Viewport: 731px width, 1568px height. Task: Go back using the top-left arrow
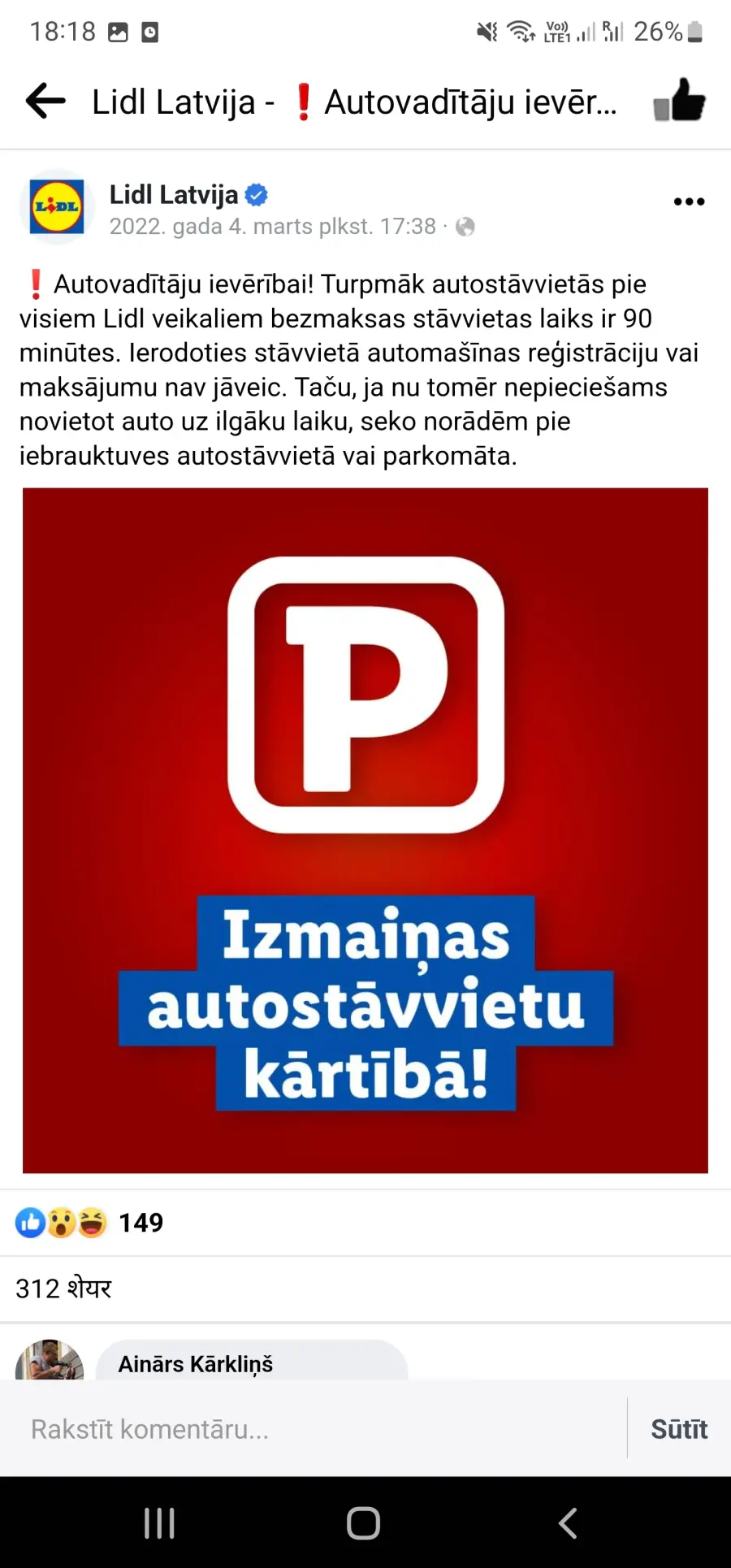click(45, 102)
